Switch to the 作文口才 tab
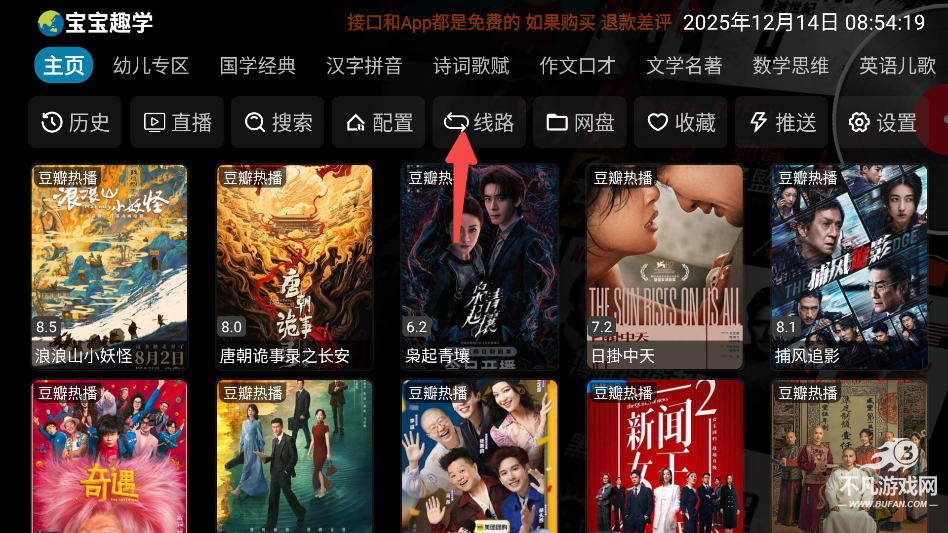The image size is (948, 533). (x=577, y=66)
